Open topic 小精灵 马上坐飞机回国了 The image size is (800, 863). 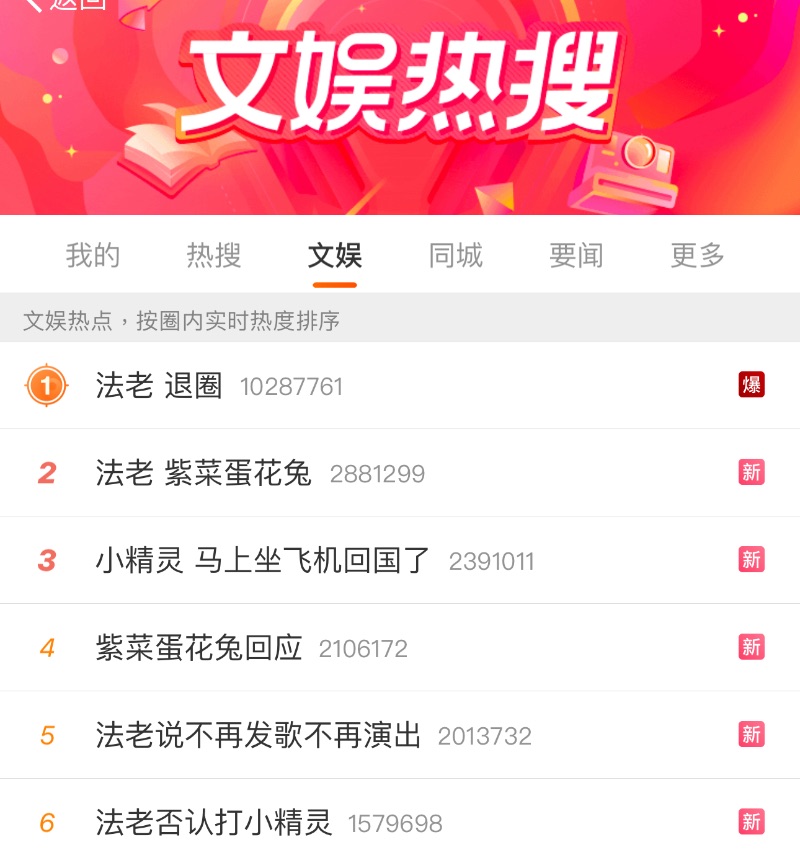[263, 560]
